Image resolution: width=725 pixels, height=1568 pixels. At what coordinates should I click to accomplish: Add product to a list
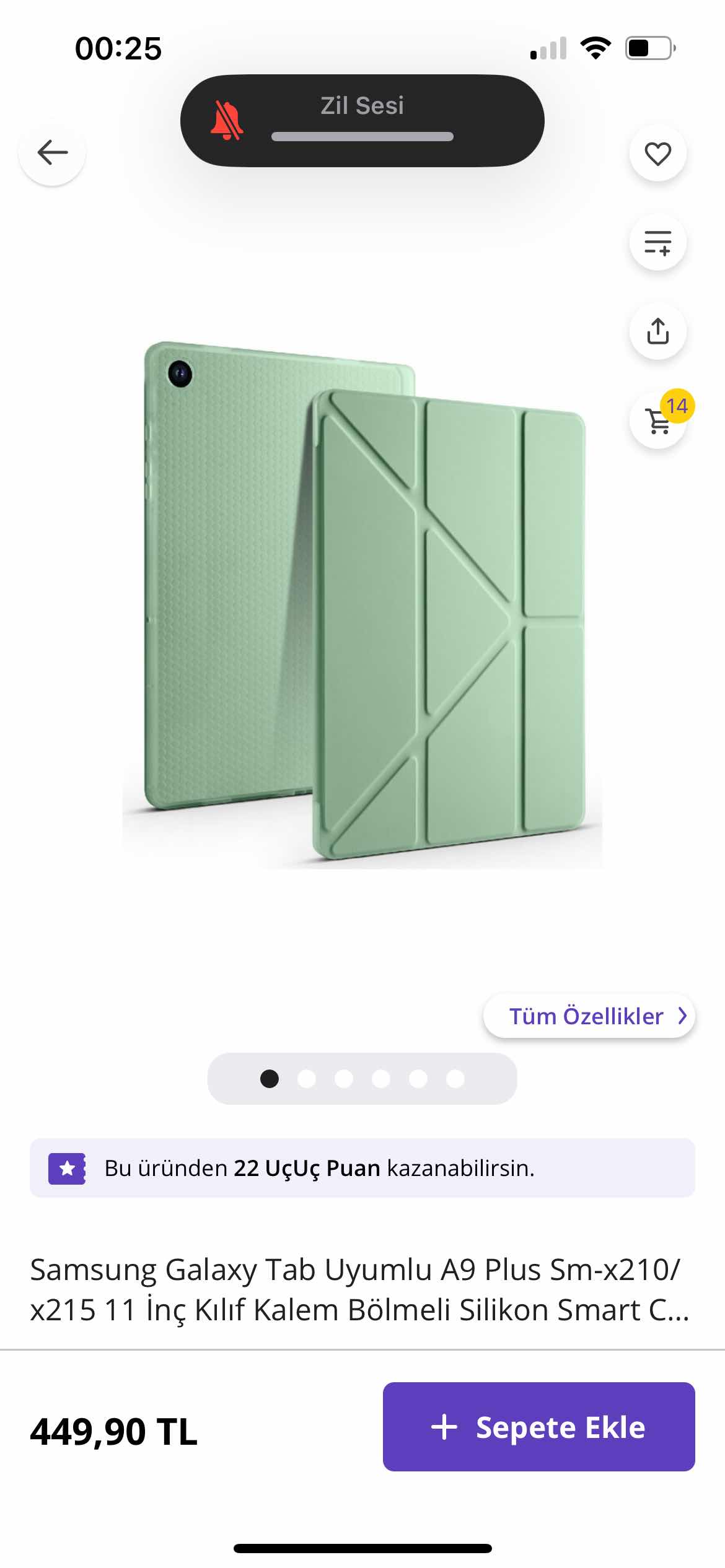coord(657,242)
